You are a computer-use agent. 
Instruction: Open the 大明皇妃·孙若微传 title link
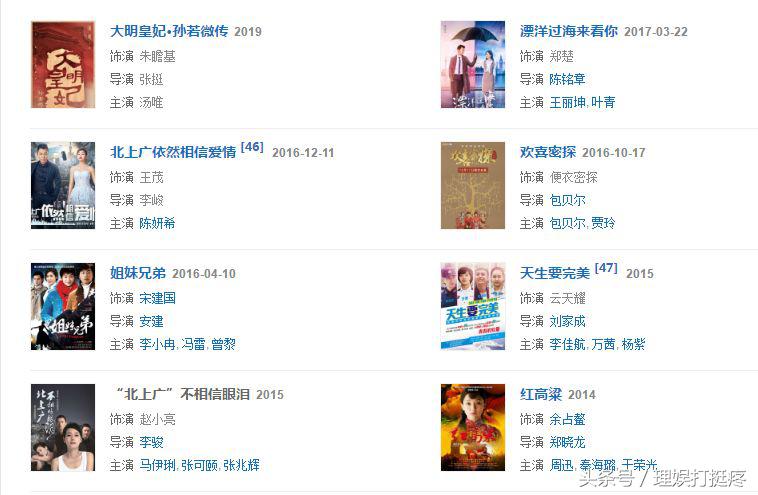pos(169,31)
